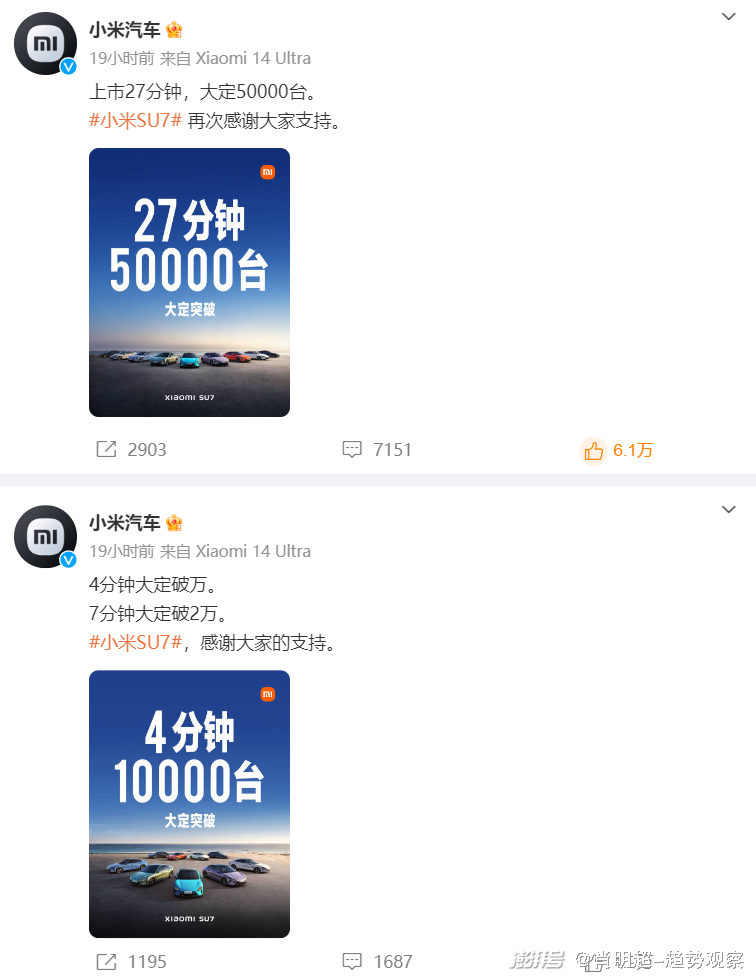Screen dimensions: 756x976
Task: Click the repost arrow icon showing 2903
Action: tap(106, 449)
